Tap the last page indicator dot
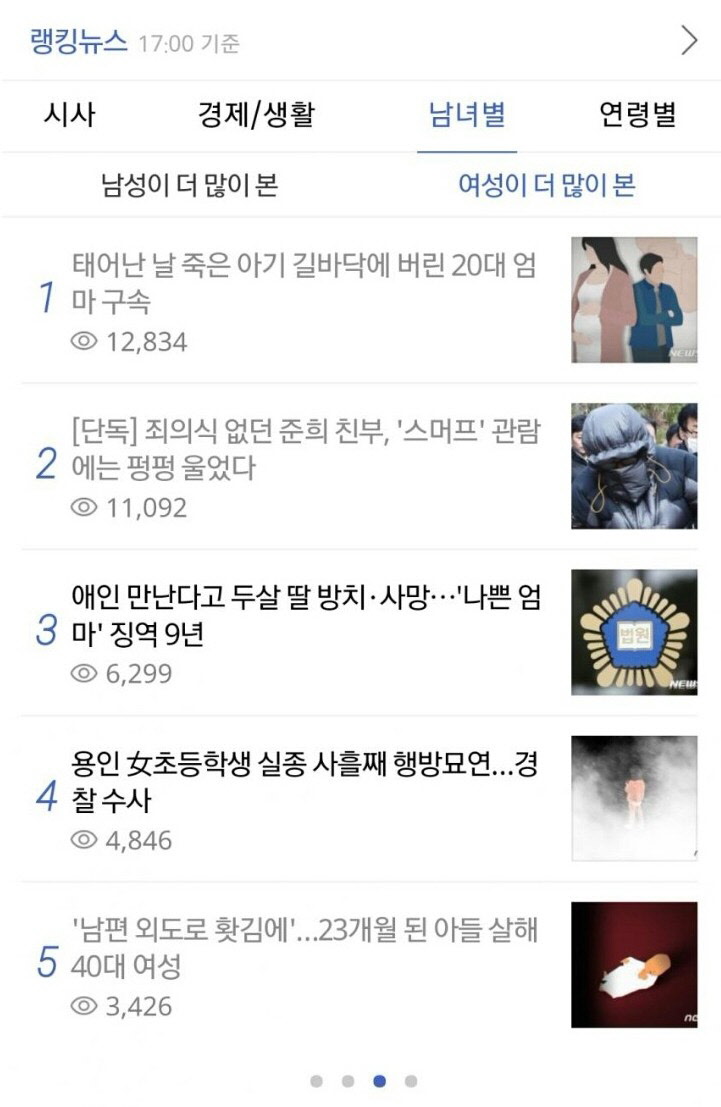The height and width of the screenshot is (1107, 721). (410, 1081)
